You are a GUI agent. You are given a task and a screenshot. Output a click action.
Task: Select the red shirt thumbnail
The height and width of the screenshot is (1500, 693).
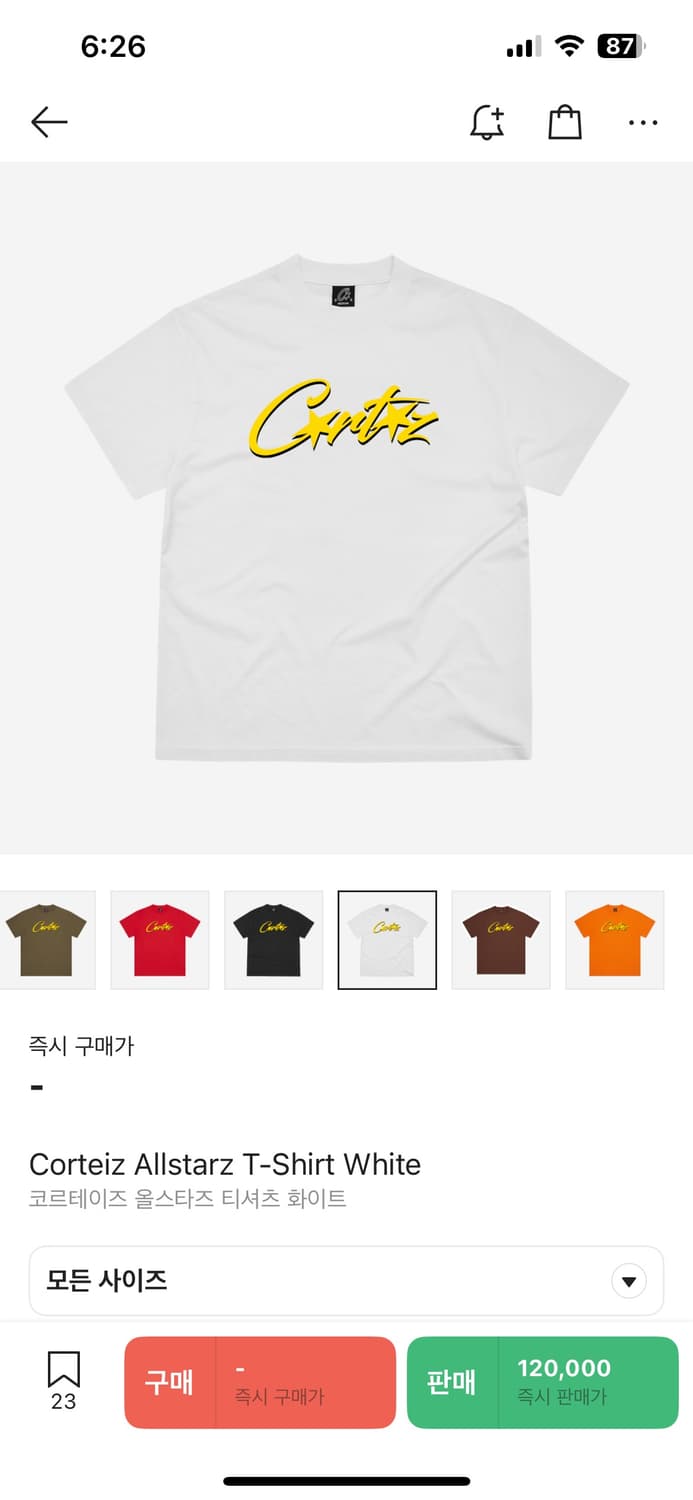click(160, 940)
